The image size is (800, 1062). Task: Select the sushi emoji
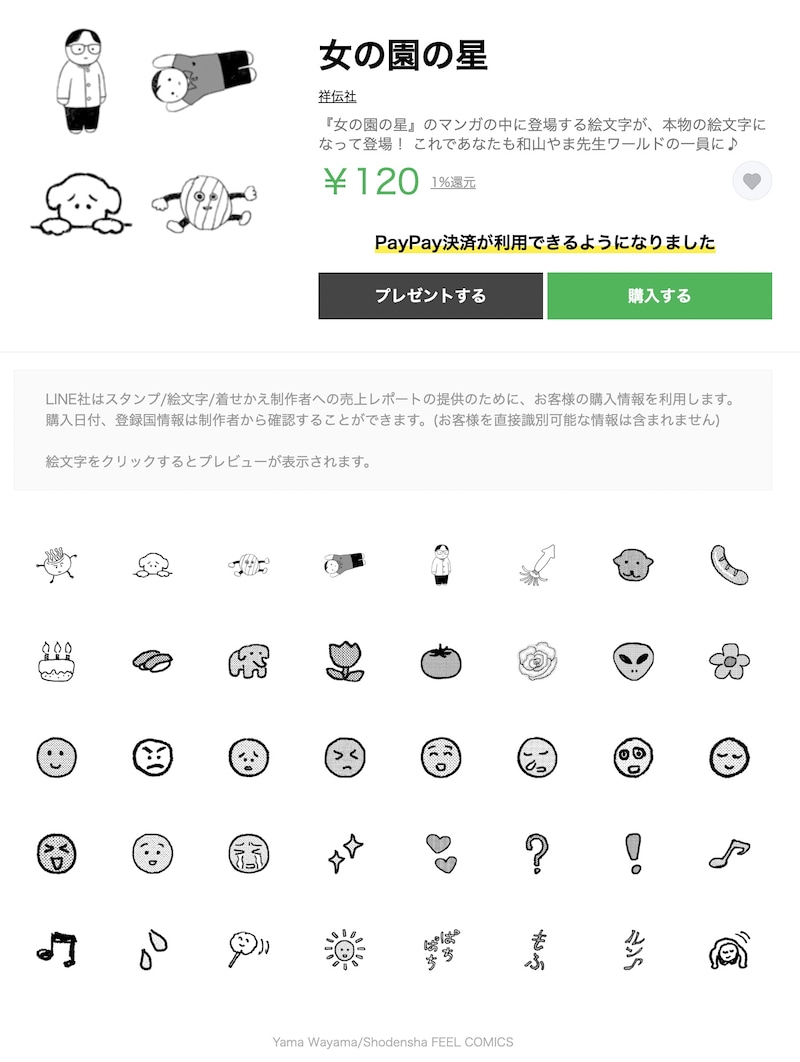point(152,660)
